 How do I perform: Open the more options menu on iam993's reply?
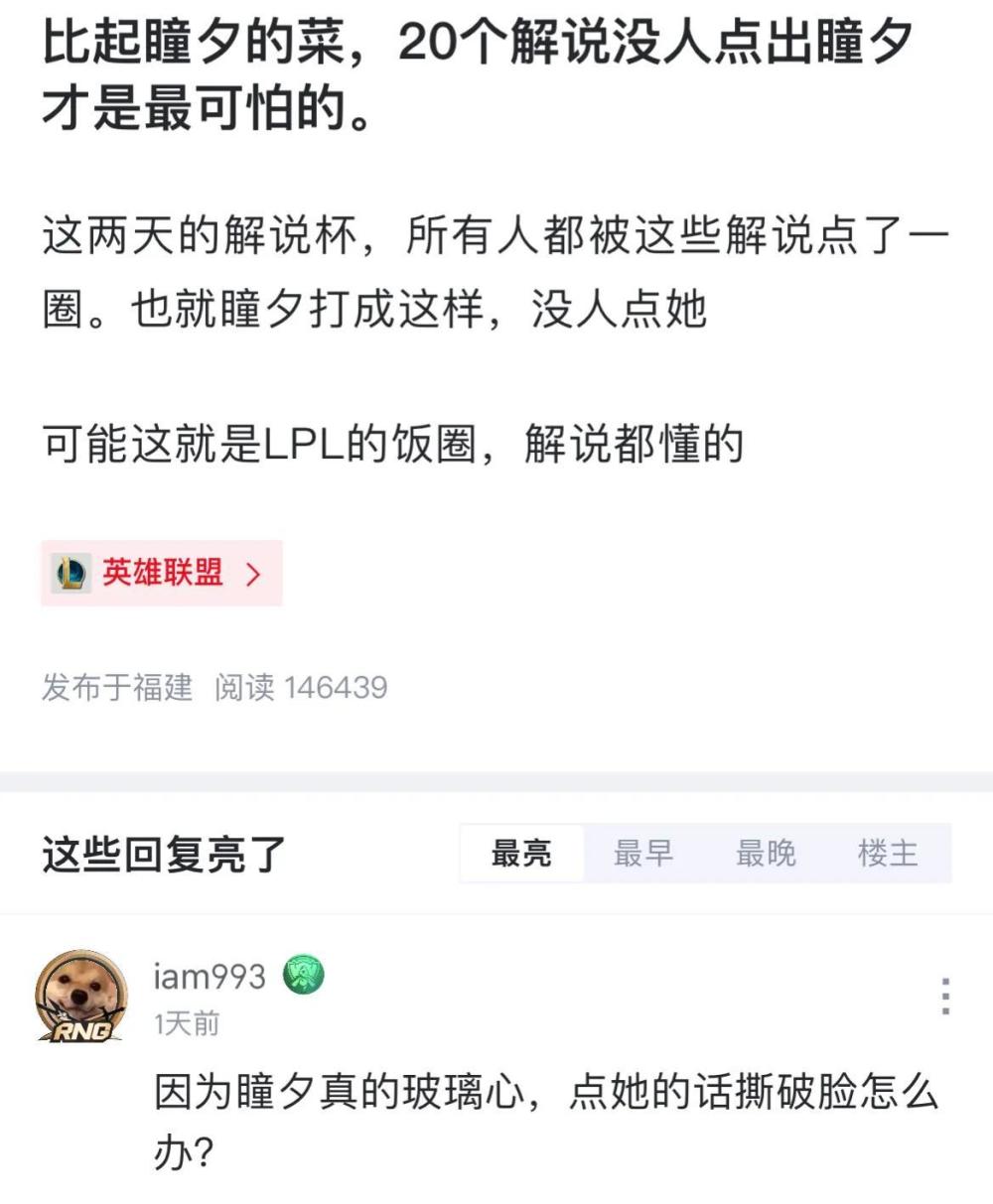[945, 996]
